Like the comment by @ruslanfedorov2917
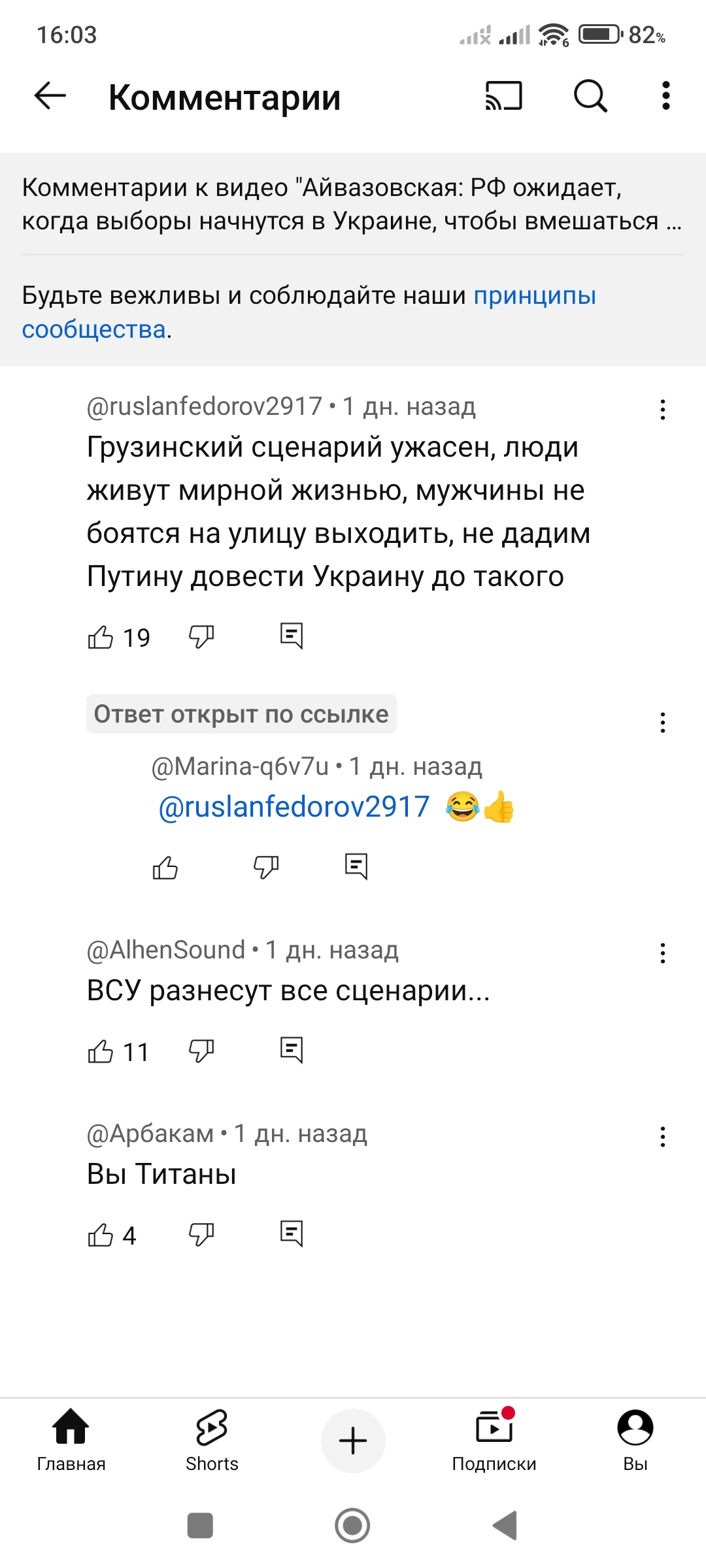This screenshot has width=706, height=1568. (101, 637)
